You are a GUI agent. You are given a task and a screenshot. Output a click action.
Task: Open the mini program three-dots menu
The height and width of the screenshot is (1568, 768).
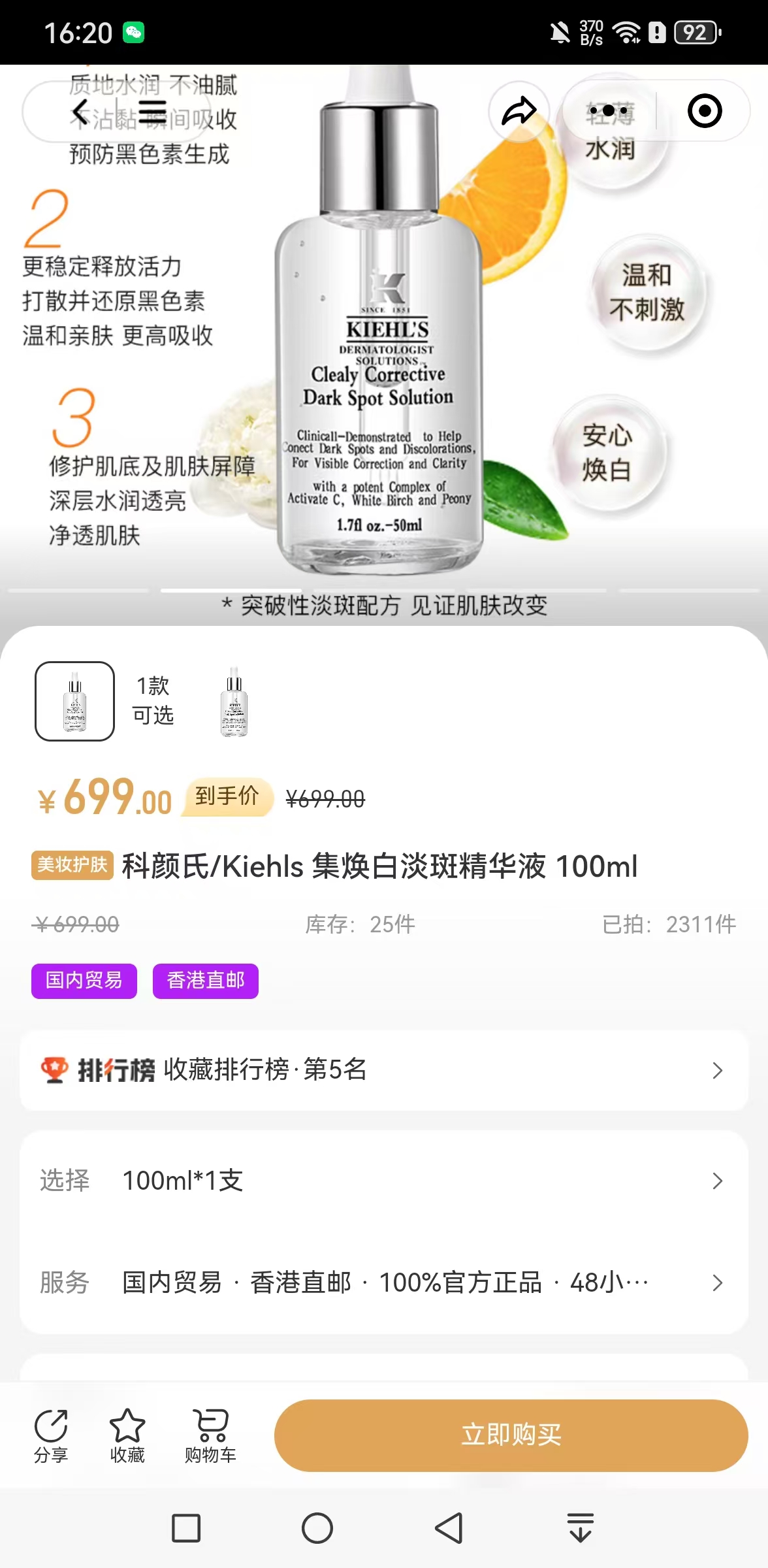coord(609,111)
